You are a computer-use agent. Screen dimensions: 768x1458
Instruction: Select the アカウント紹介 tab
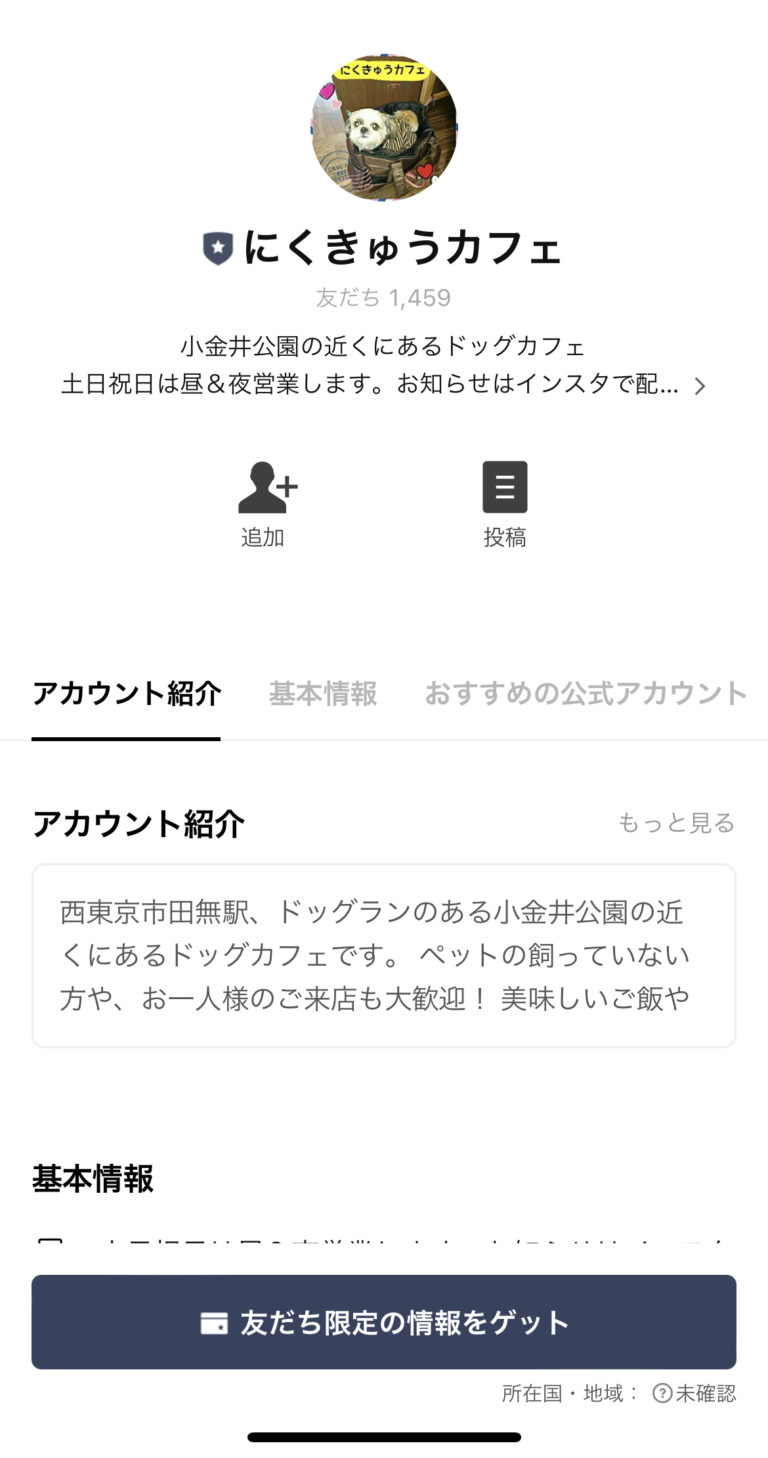(126, 693)
